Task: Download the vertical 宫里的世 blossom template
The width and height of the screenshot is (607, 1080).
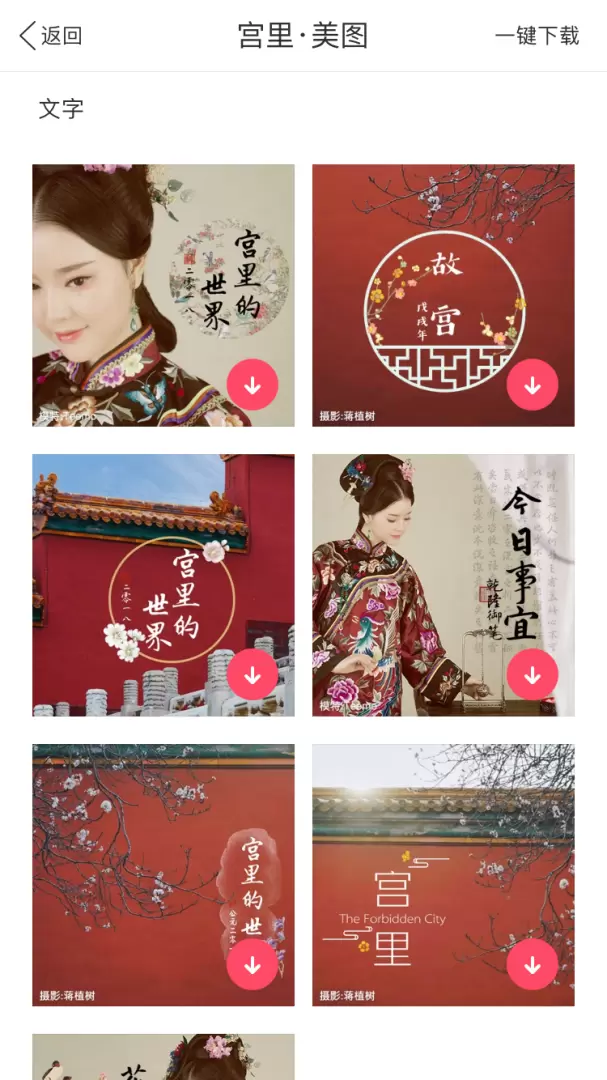Action: click(x=252, y=965)
